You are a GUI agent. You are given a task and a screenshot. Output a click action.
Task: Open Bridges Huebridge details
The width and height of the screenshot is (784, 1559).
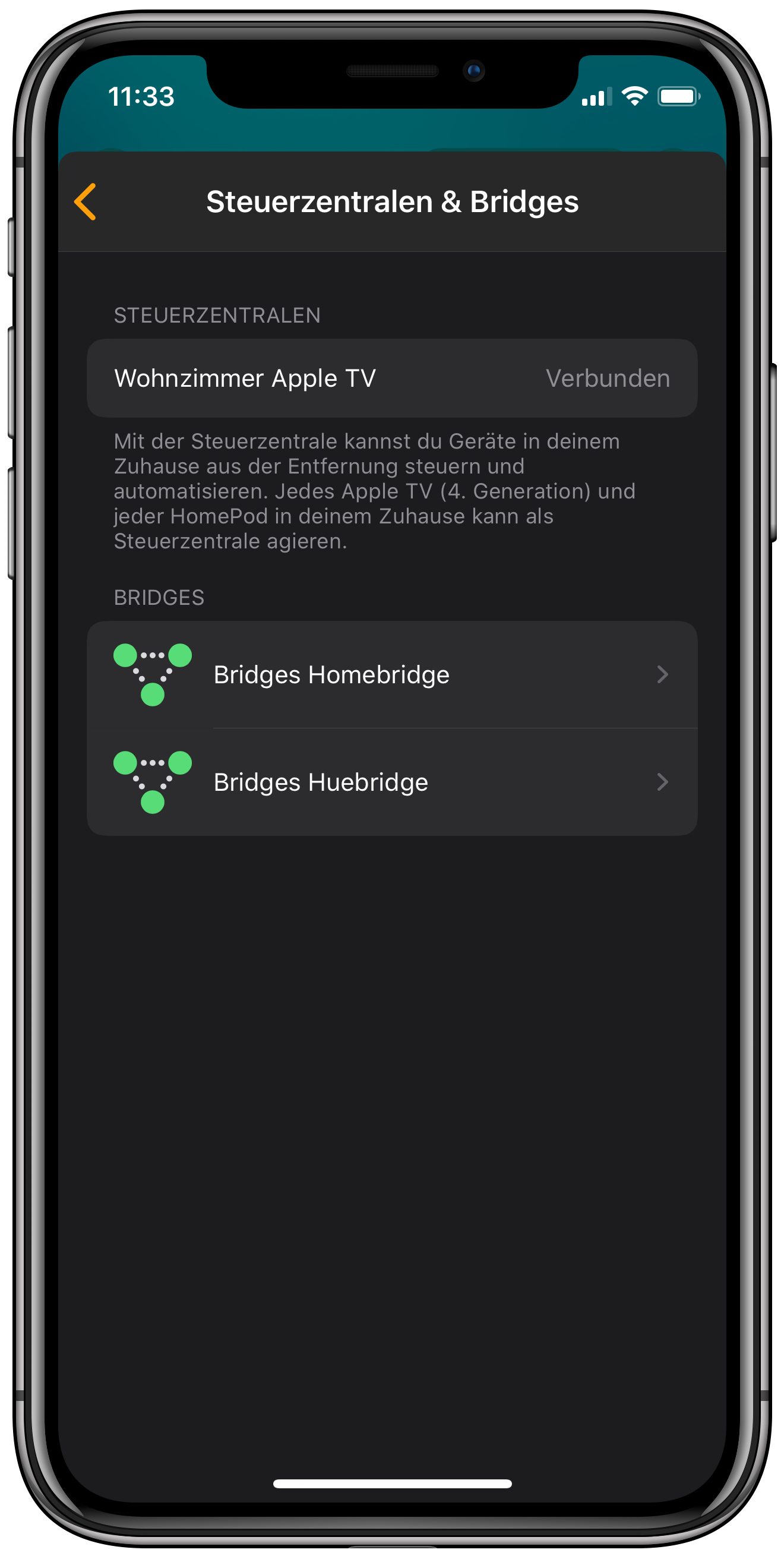pos(392,782)
